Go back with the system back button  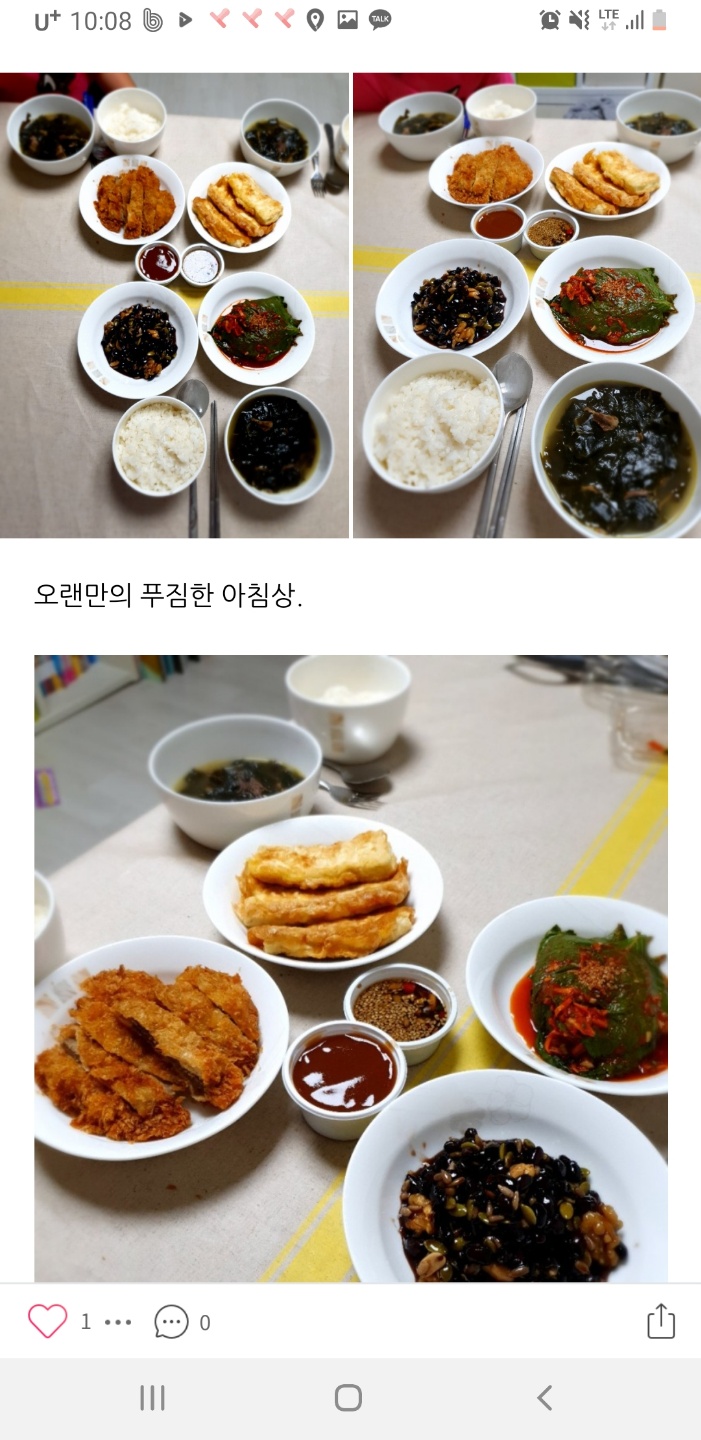pos(544,1397)
